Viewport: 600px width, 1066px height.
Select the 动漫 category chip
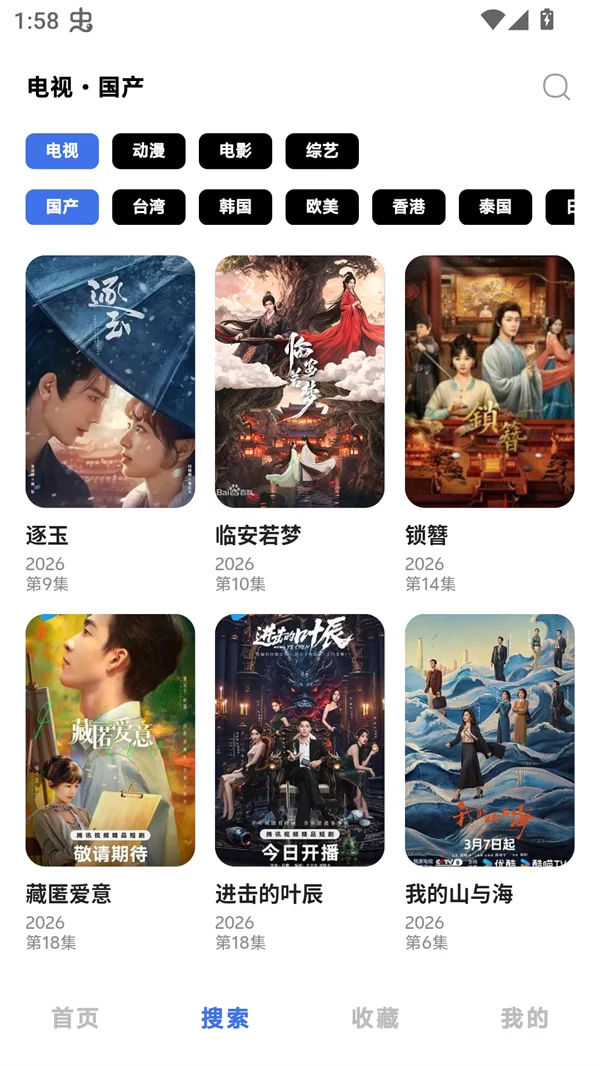click(149, 151)
